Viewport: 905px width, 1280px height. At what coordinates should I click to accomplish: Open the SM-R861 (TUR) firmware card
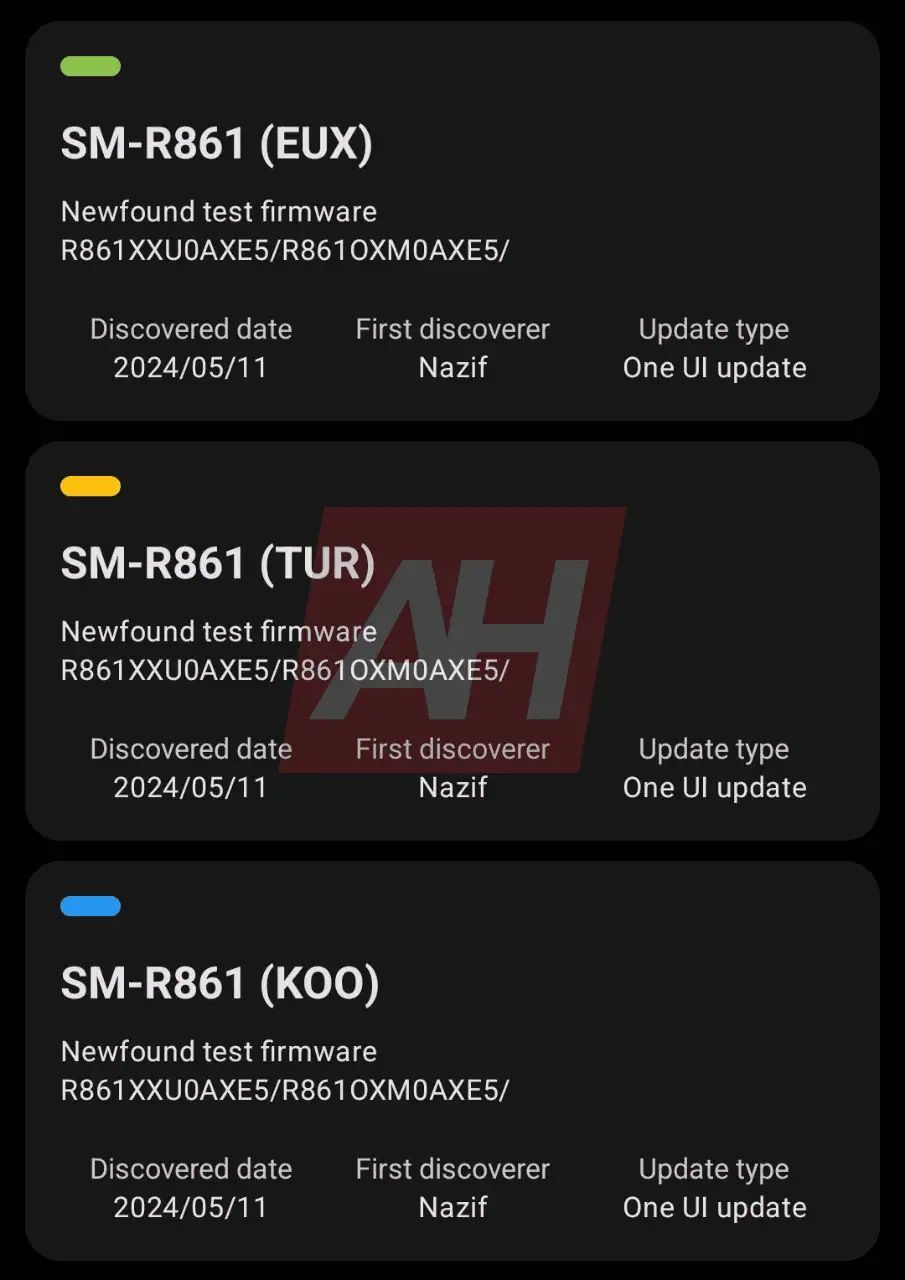click(452, 640)
